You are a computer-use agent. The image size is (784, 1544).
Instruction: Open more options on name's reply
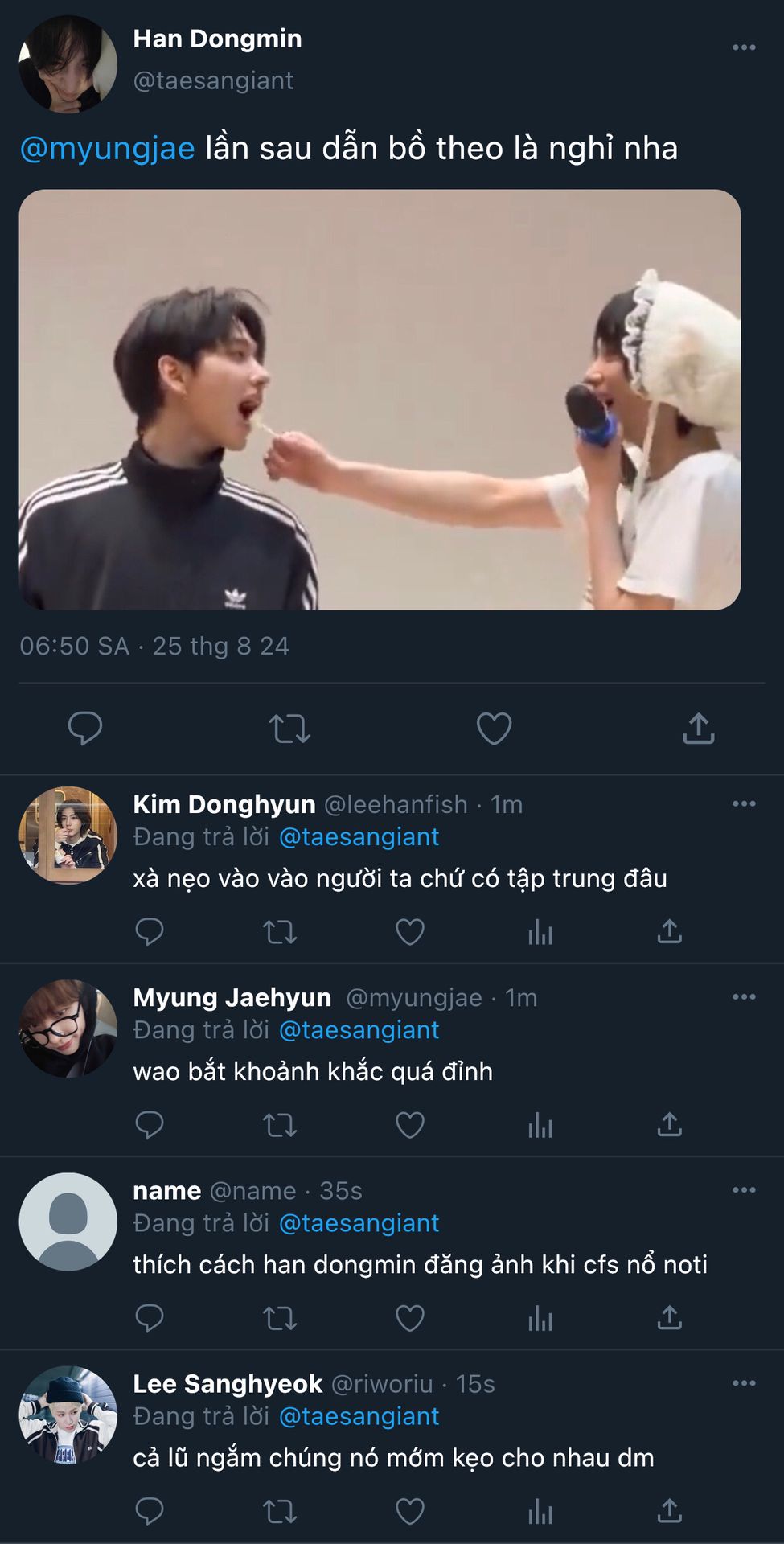[744, 1190]
